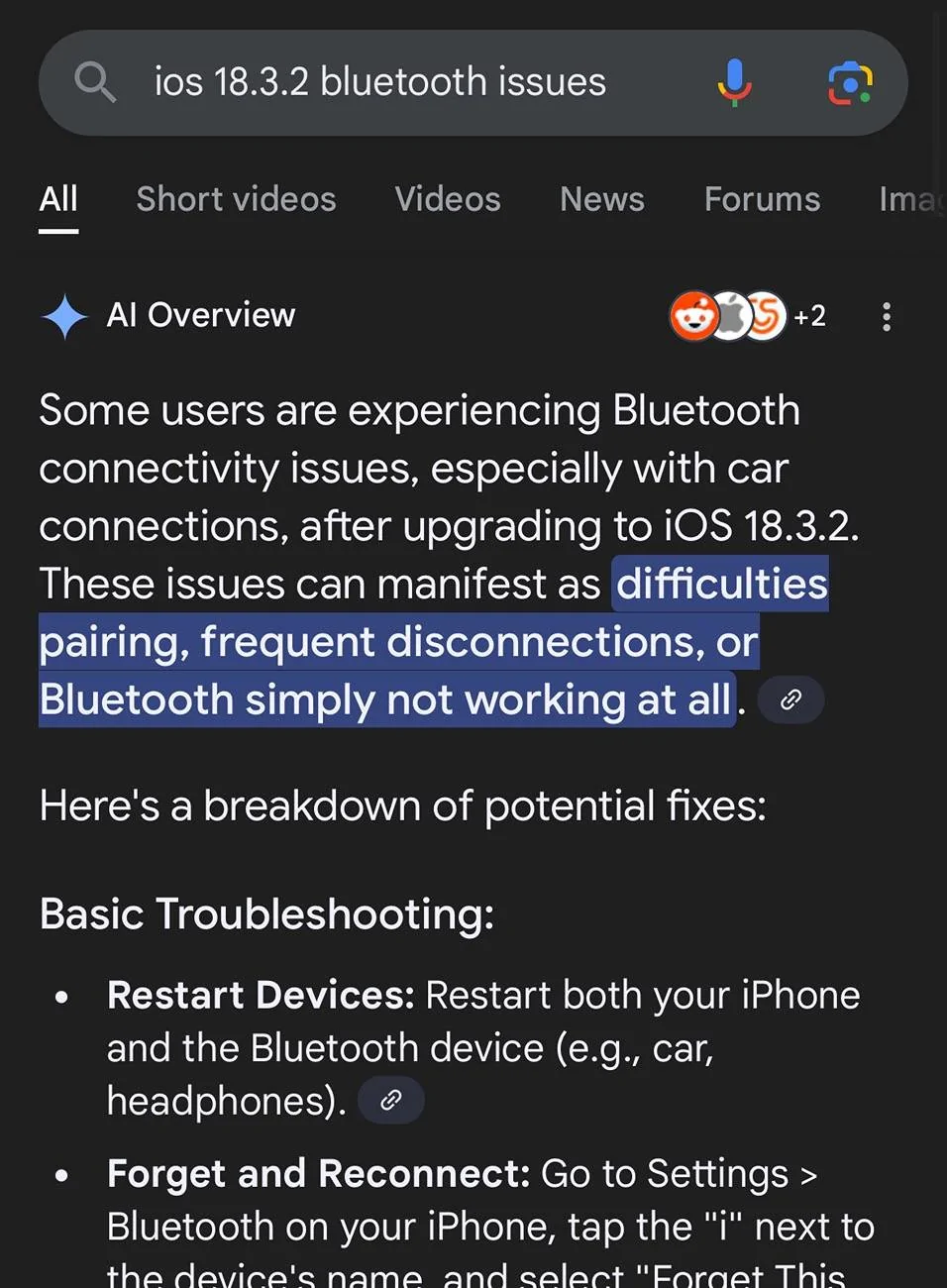
Task: Tap the All results tab label
Action: point(57,199)
